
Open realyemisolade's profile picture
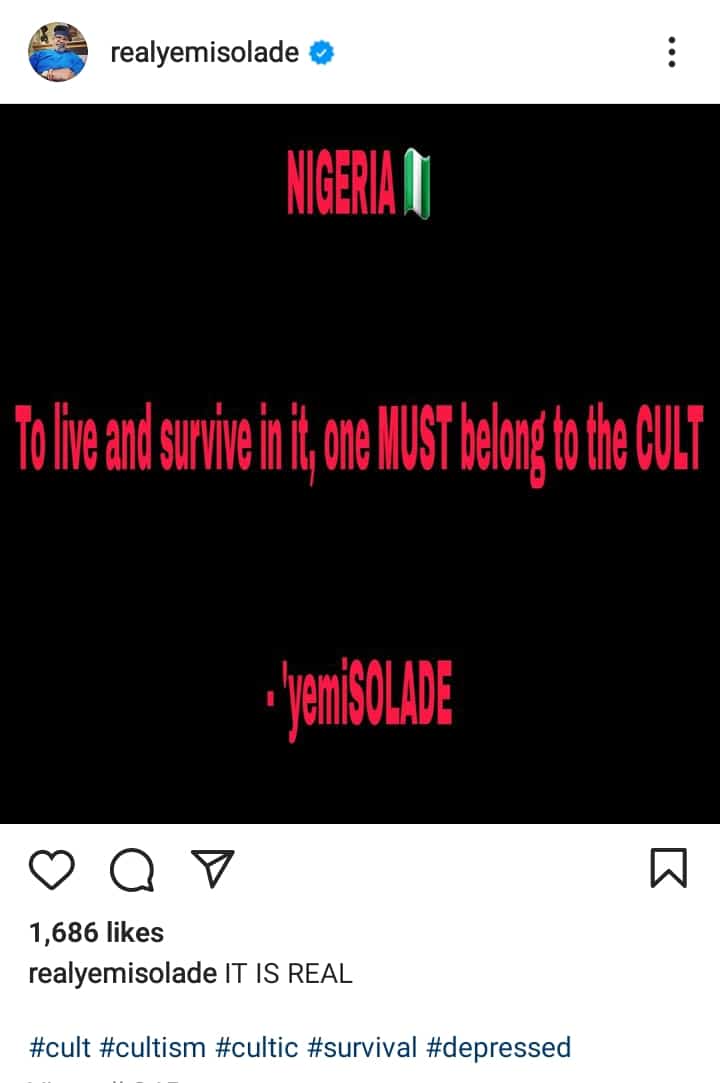point(57,52)
